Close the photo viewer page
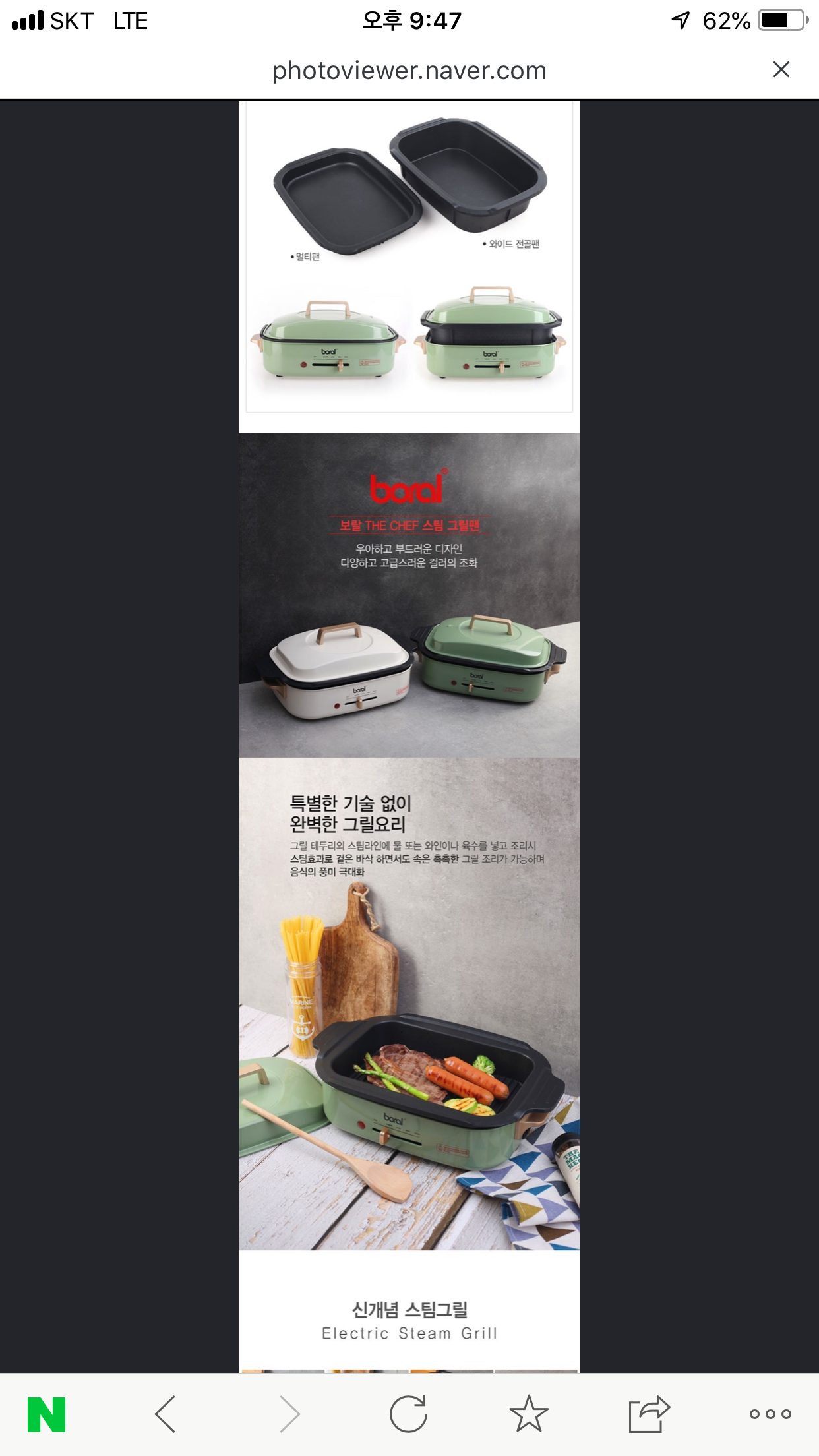Viewport: 819px width, 1456px height. pyautogui.click(x=781, y=69)
